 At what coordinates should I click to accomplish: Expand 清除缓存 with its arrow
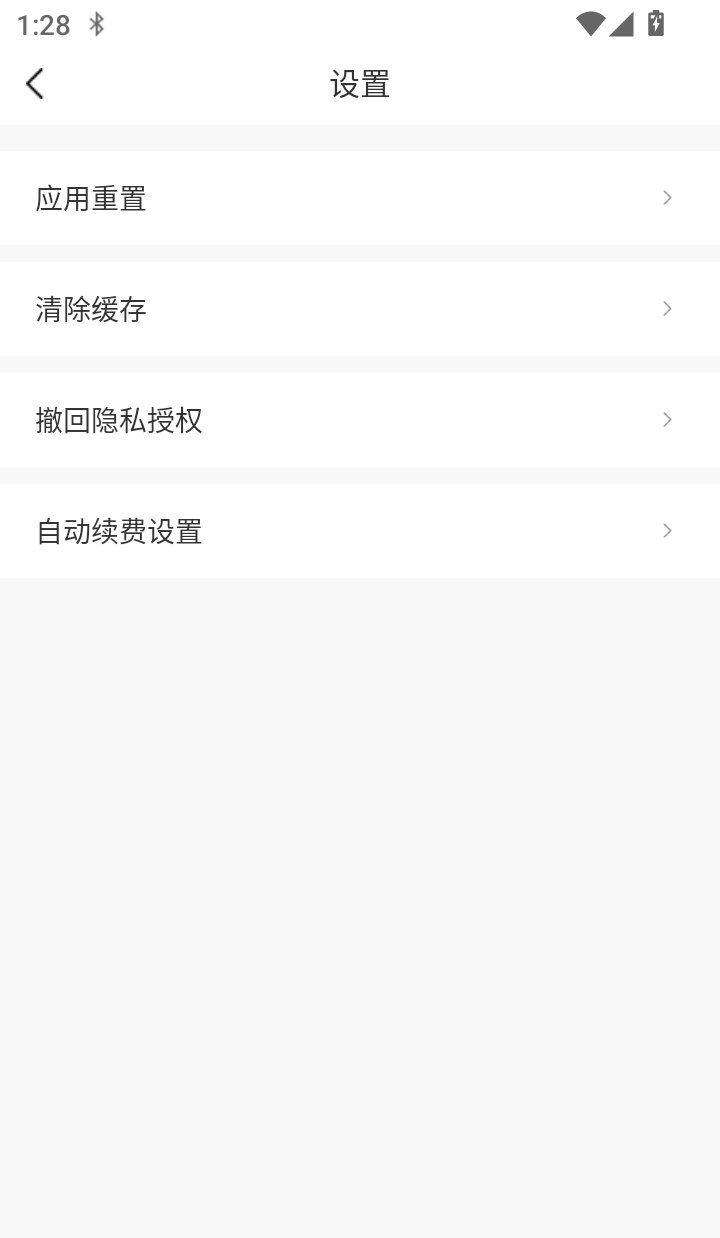coord(666,309)
